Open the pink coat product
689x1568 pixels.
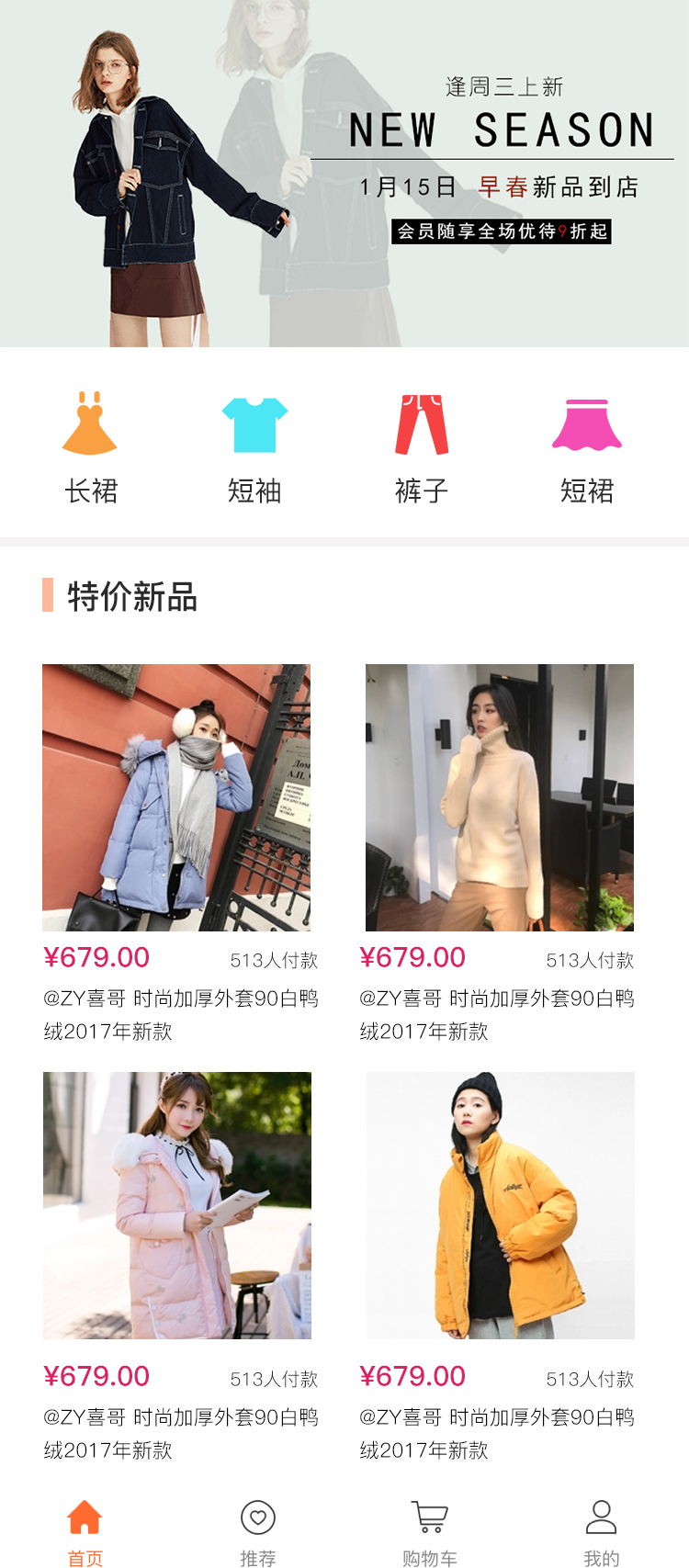click(x=176, y=1205)
